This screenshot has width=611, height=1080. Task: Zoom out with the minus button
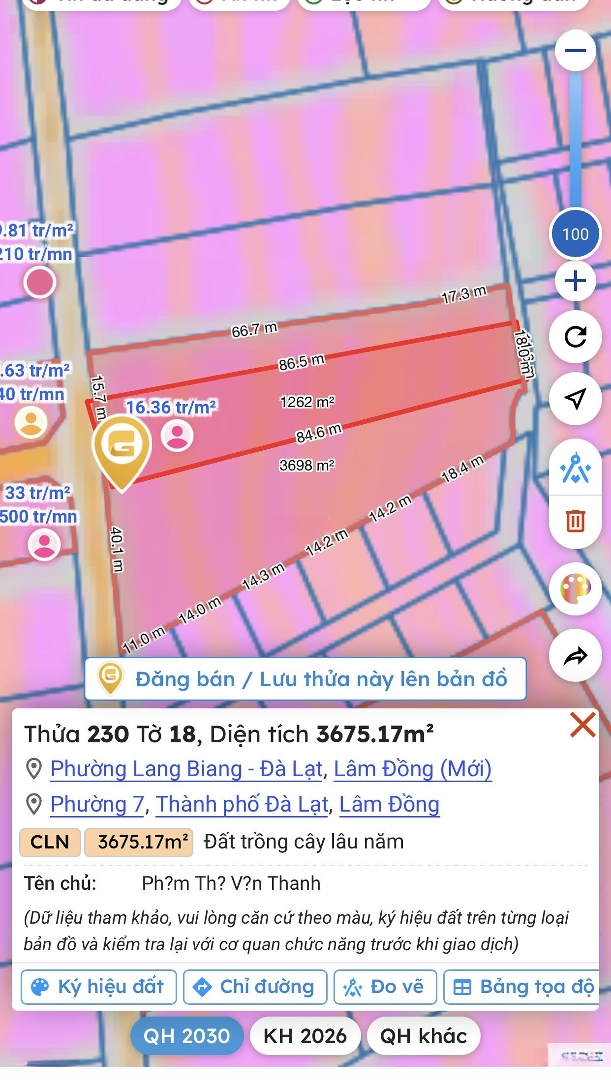[x=575, y=50]
